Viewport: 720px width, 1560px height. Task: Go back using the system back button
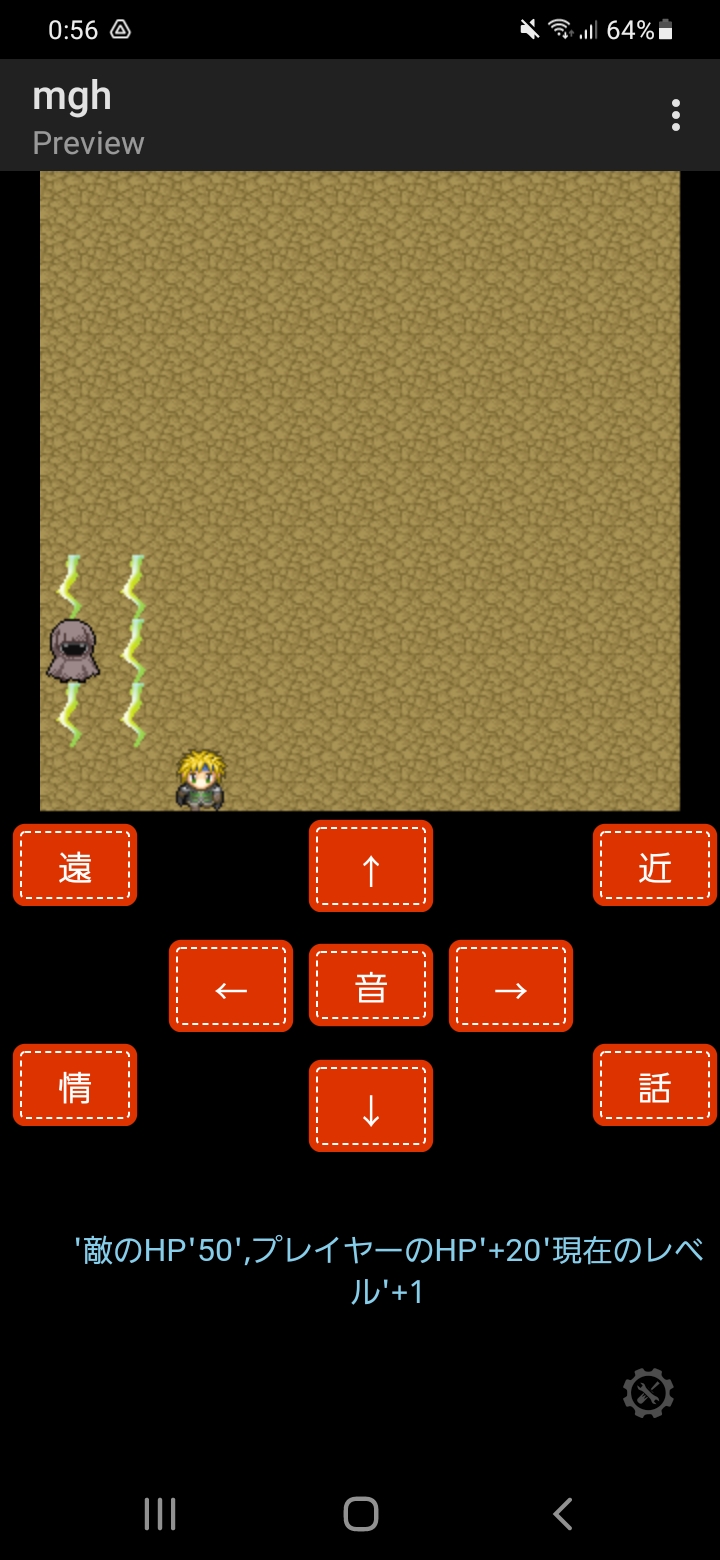(563, 1514)
